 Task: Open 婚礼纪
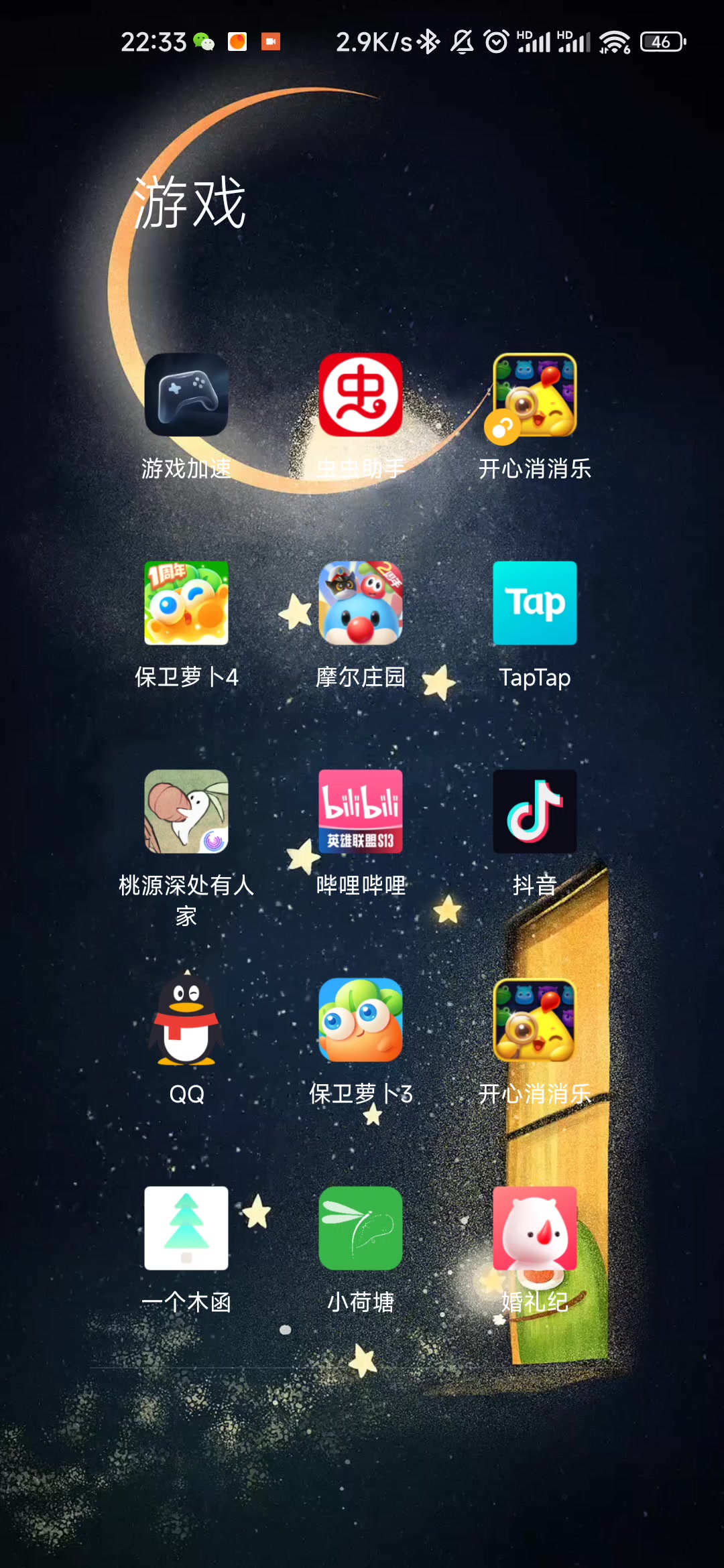click(535, 1228)
